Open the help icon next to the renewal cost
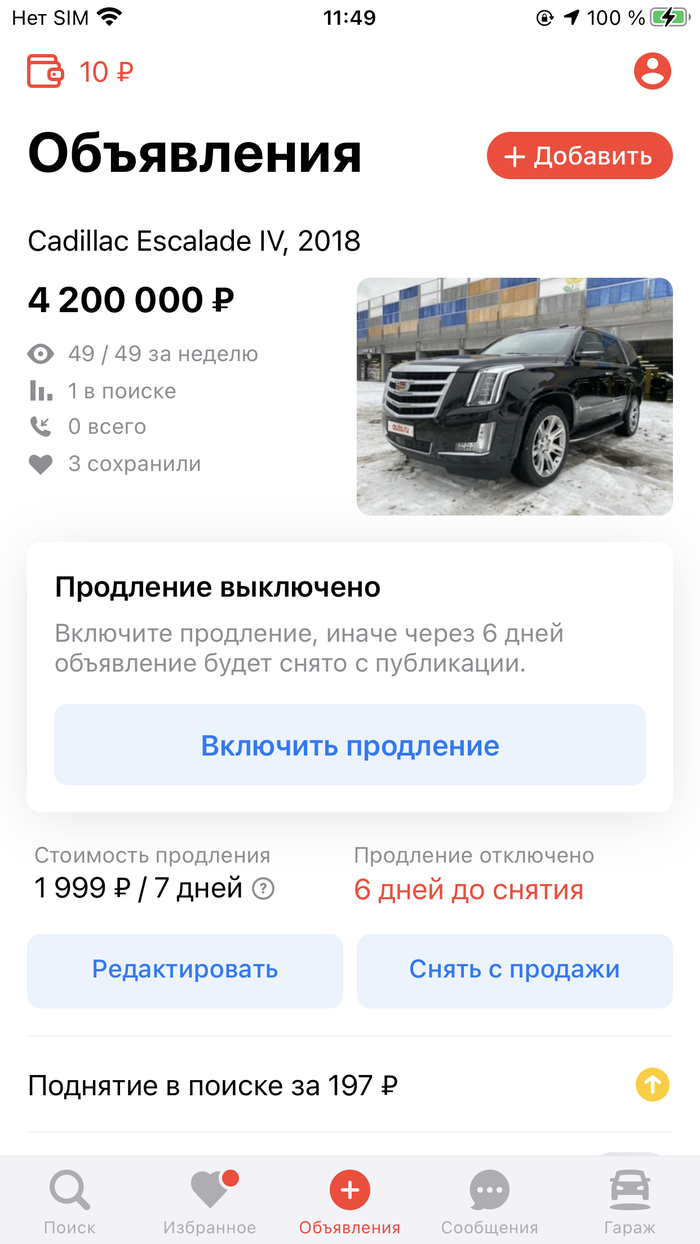The height and width of the screenshot is (1244, 700). tap(263, 888)
